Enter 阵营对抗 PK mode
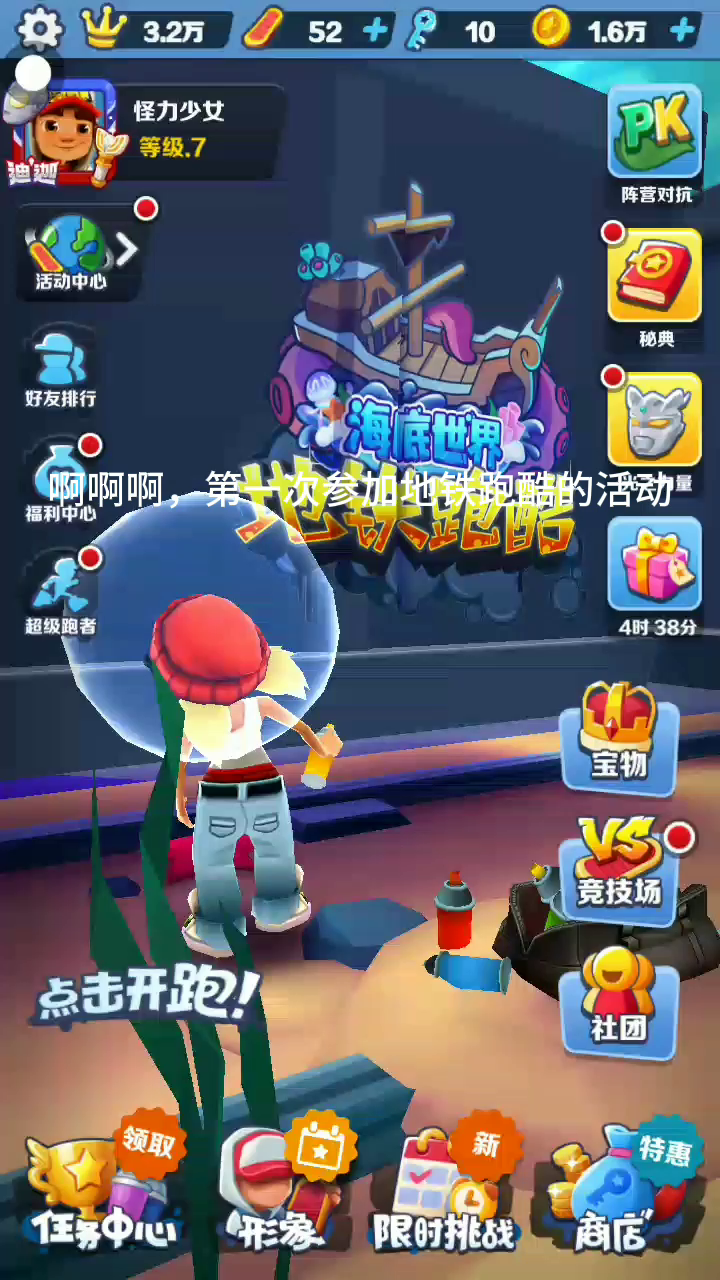The image size is (720, 1280). [x=656, y=140]
